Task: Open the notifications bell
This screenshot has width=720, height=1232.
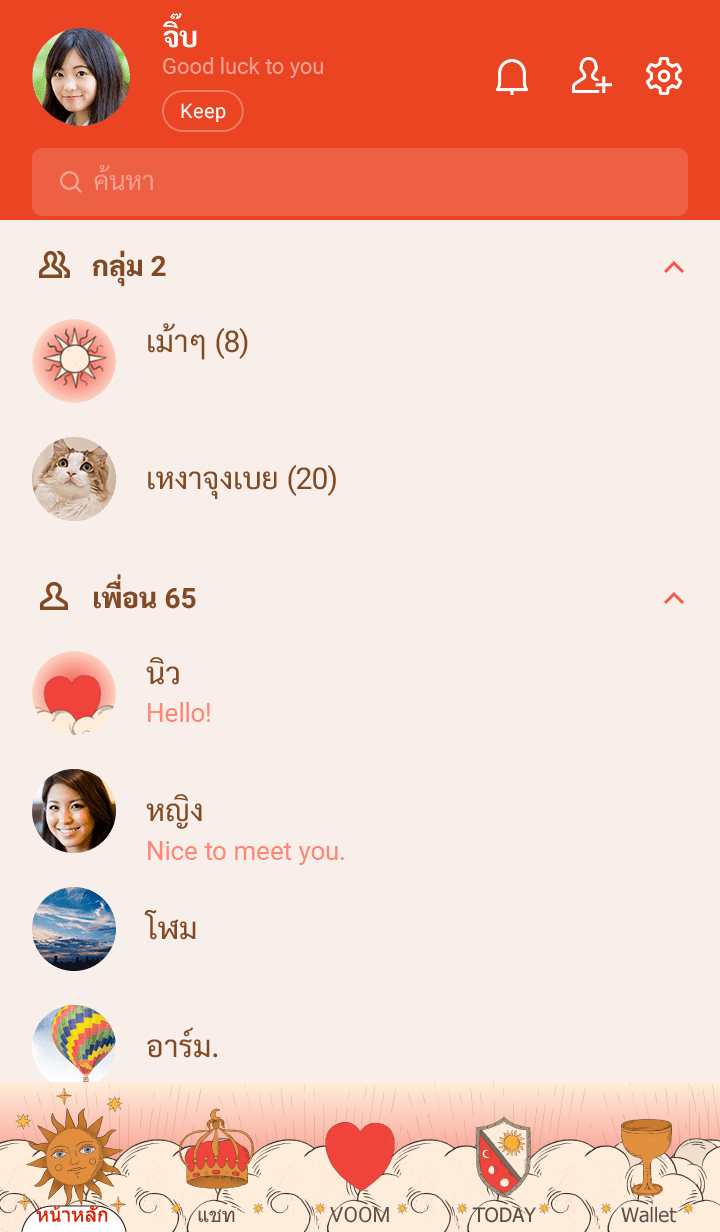Action: 512,77
